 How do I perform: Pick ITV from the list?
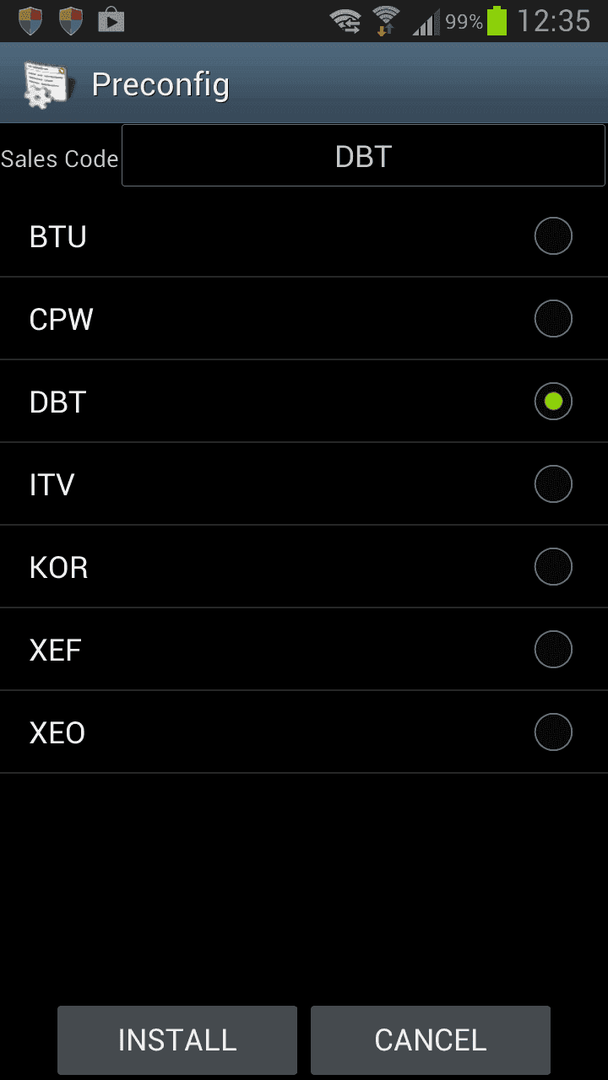(304, 484)
